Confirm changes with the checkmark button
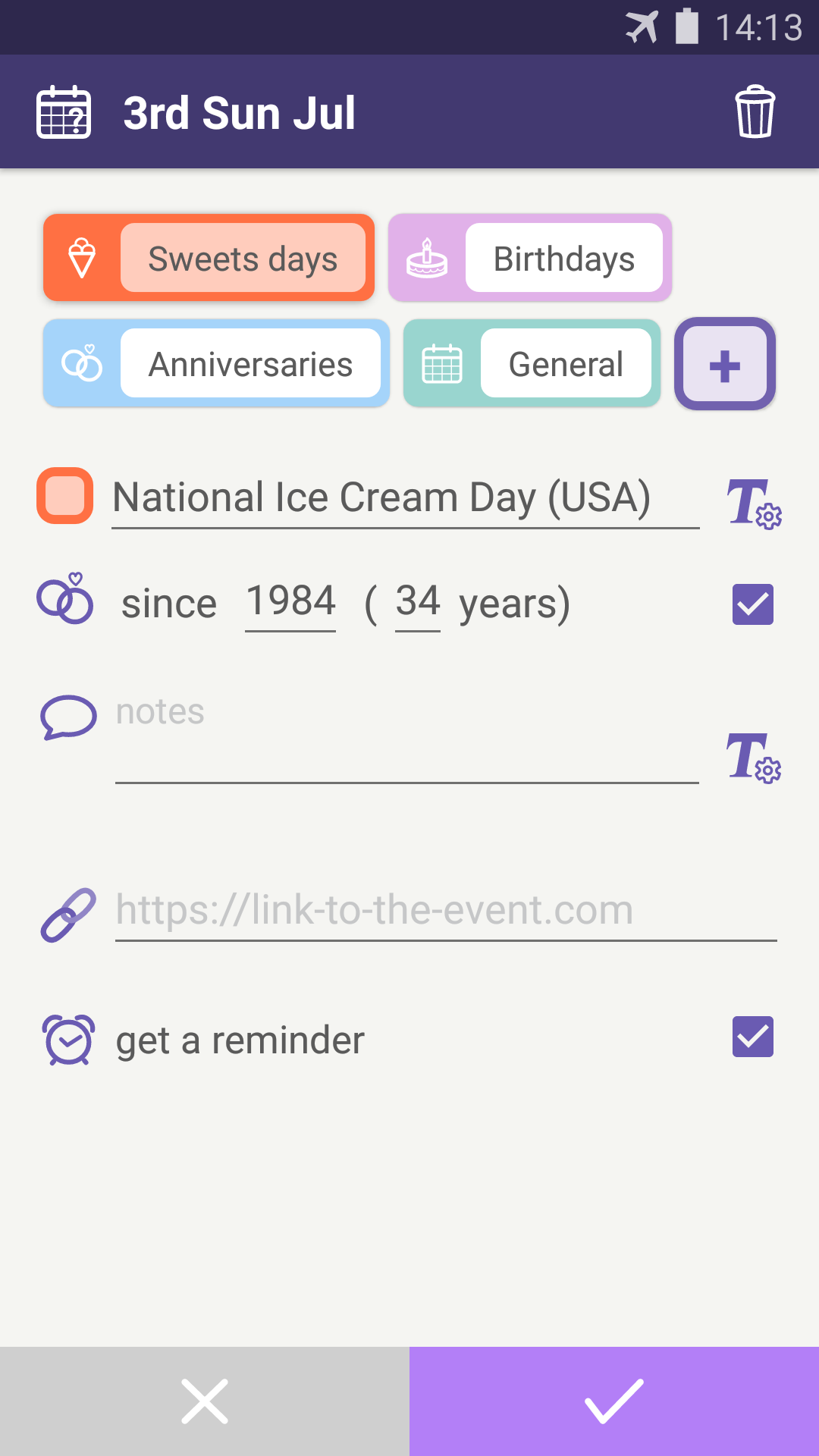 [614, 1400]
